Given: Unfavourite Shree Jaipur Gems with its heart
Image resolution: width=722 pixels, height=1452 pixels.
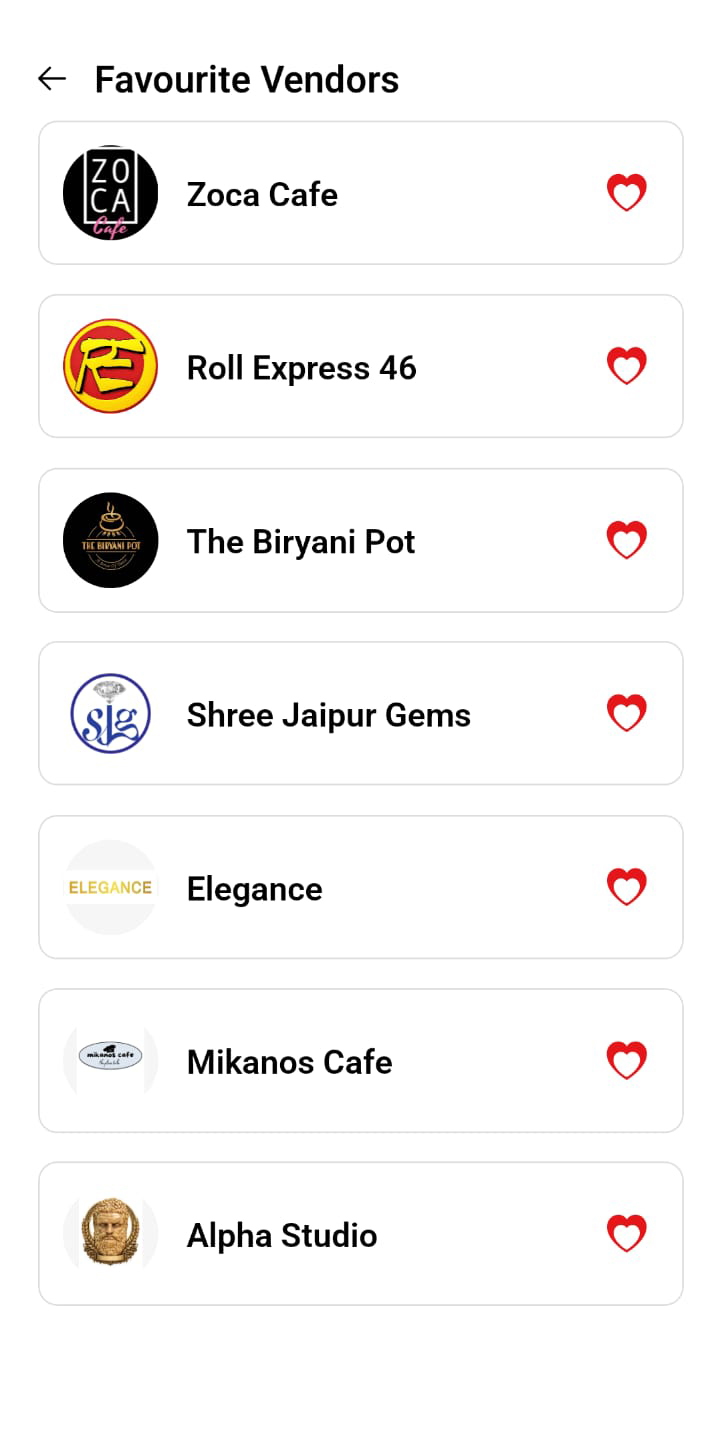Looking at the screenshot, I should [627, 713].
